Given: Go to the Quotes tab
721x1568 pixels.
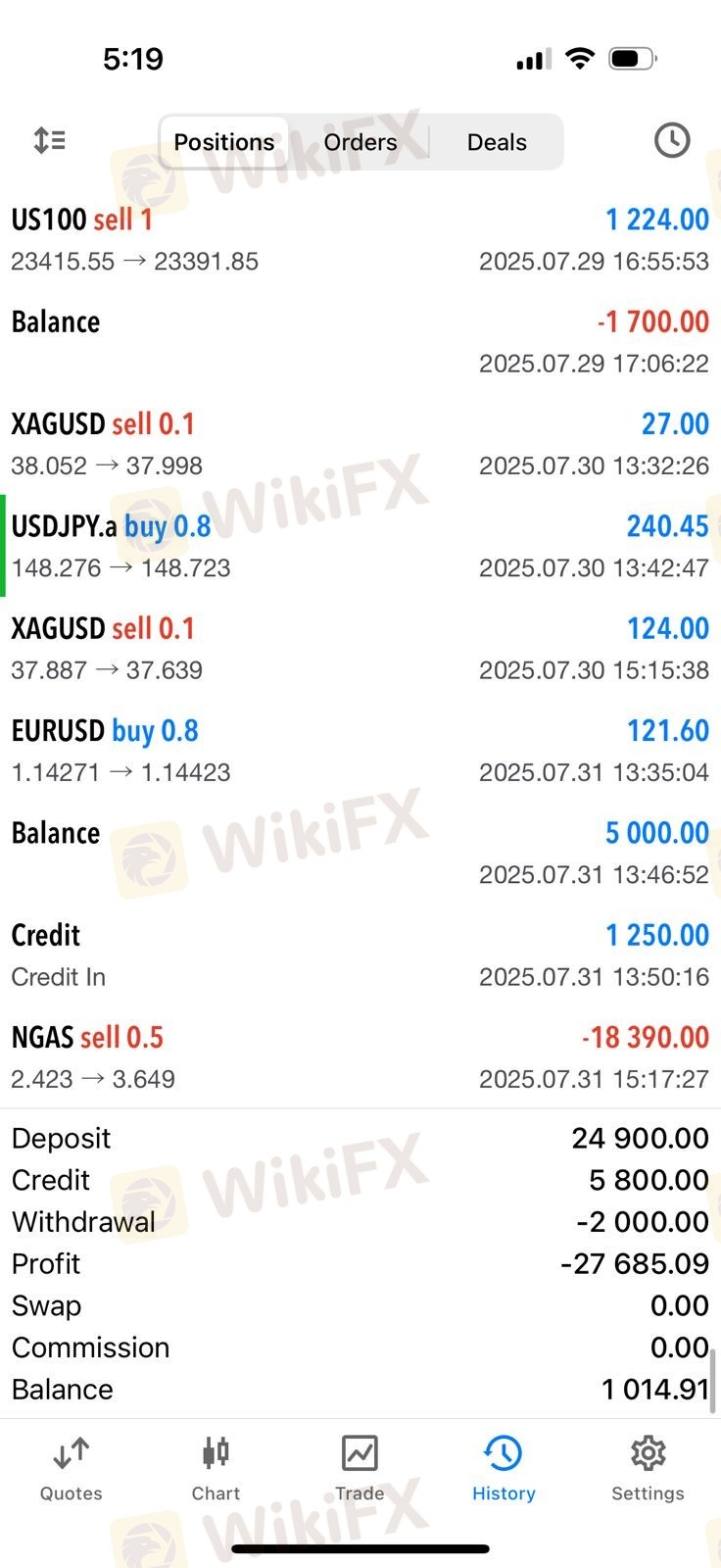Looking at the screenshot, I should click(72, 1469).
